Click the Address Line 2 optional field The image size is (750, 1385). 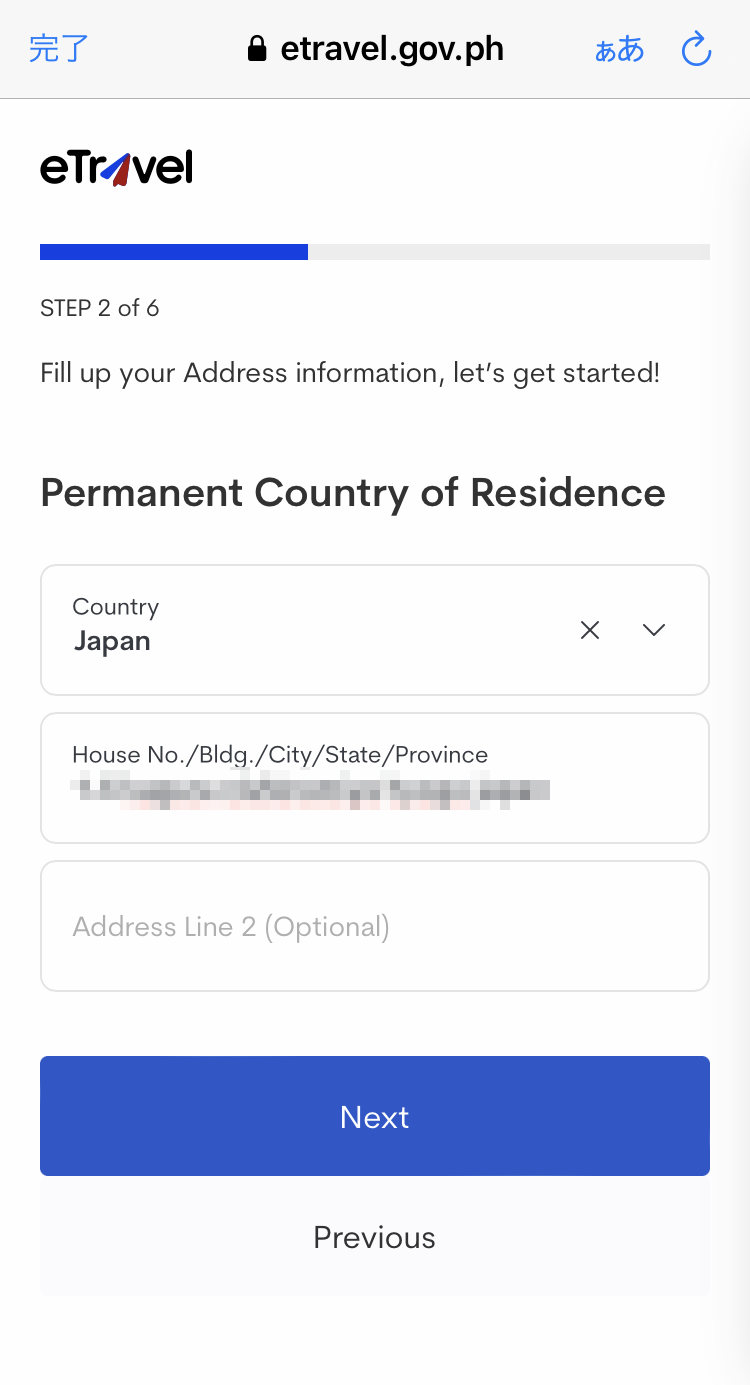coord(375,926)
